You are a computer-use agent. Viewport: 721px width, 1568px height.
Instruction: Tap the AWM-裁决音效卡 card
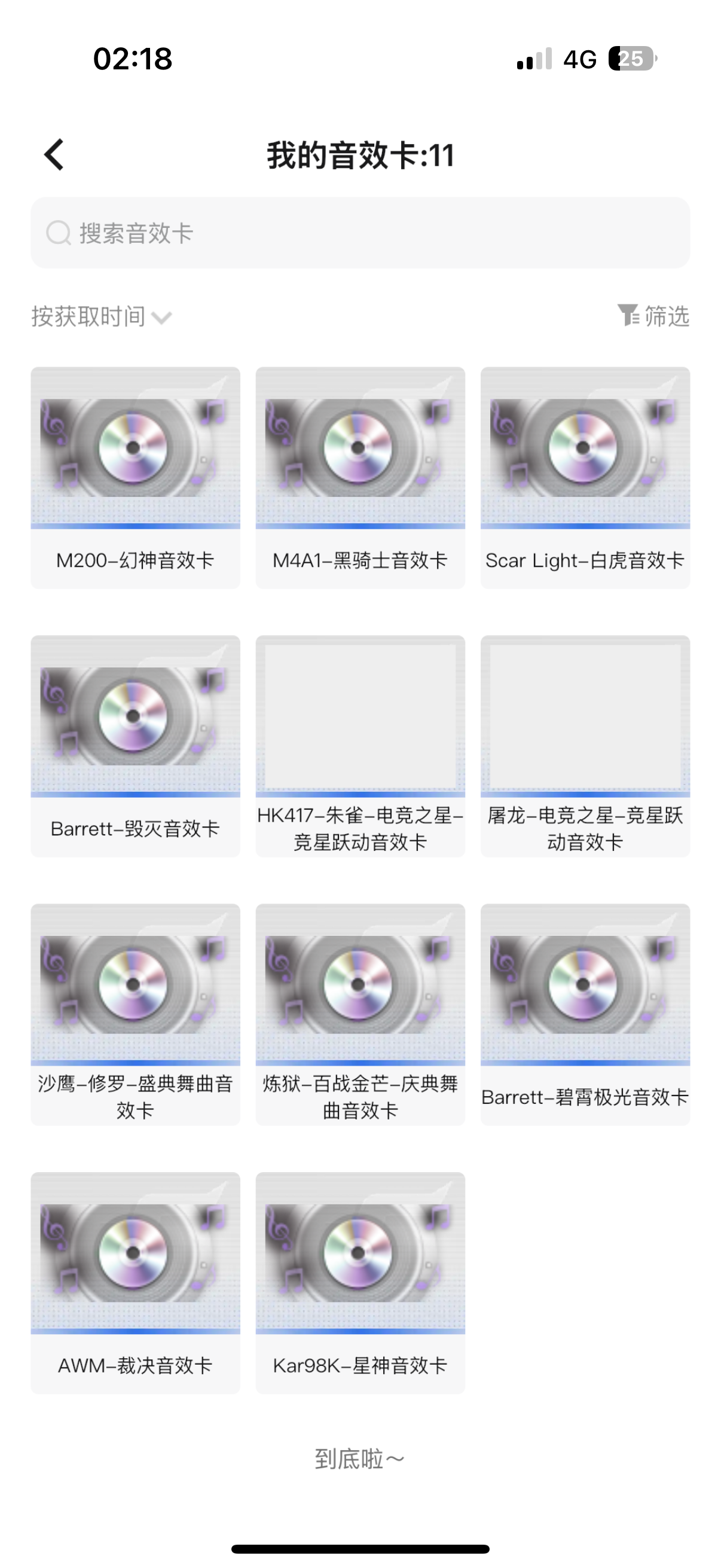(x=135, y=1282)
